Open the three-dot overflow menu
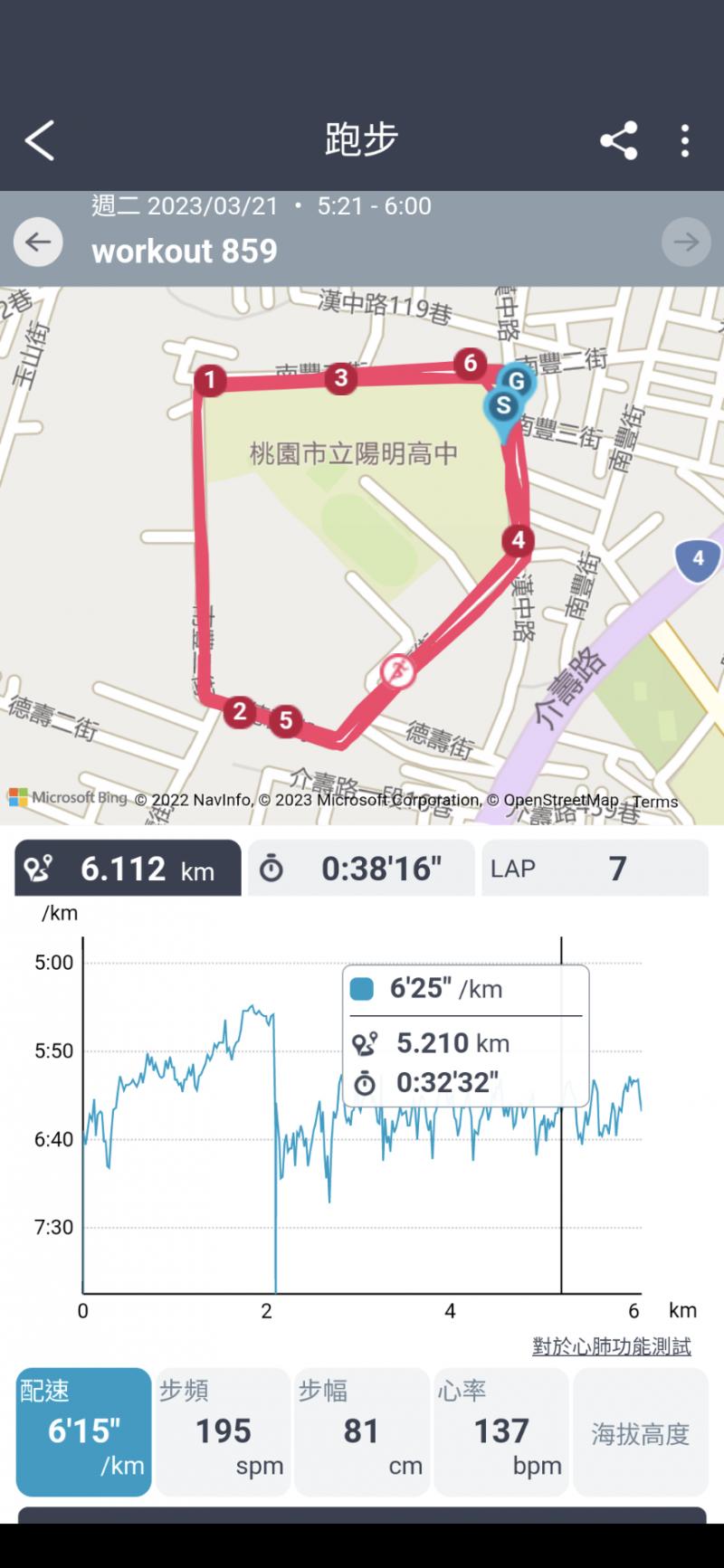Image resolution: width=724 pixels, height=1568 pixels. [685, 141]
